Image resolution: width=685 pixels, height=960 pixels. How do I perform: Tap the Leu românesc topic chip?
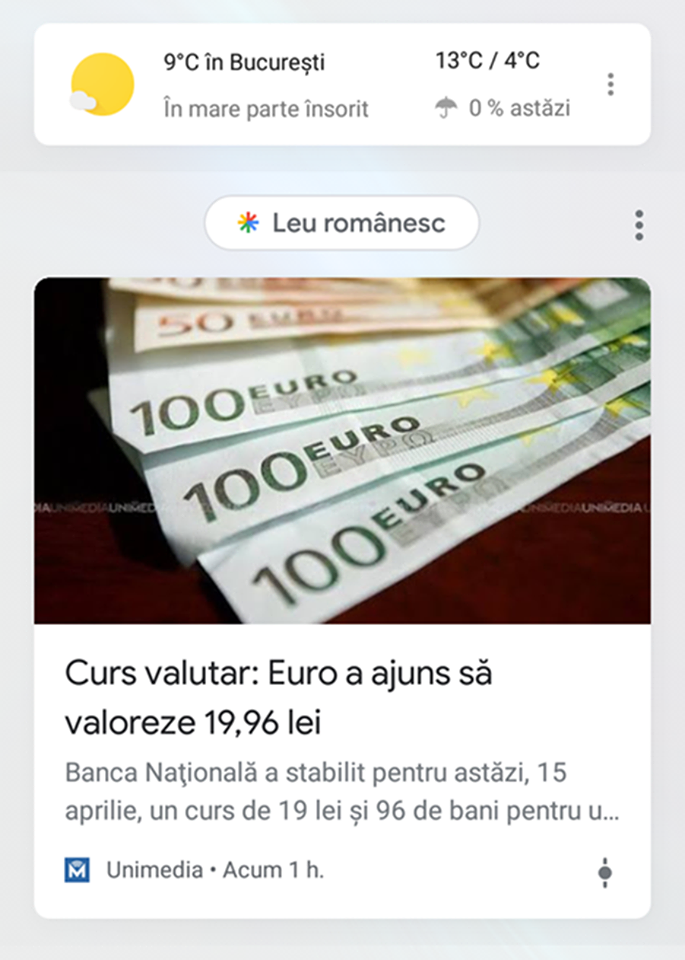pyautogui.click(x=342, y=223)
